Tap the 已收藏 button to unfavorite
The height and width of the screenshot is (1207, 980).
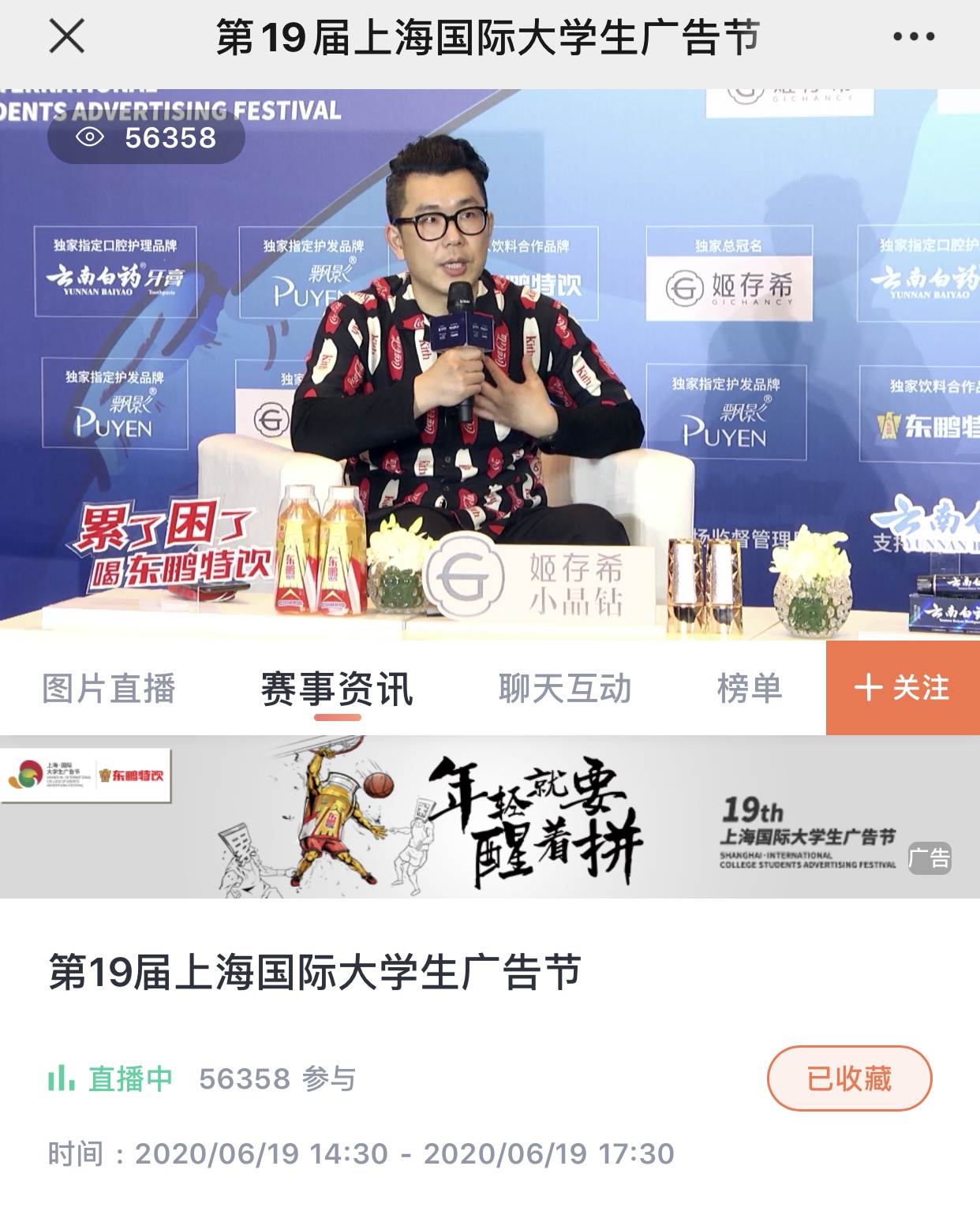[849, 1078]
